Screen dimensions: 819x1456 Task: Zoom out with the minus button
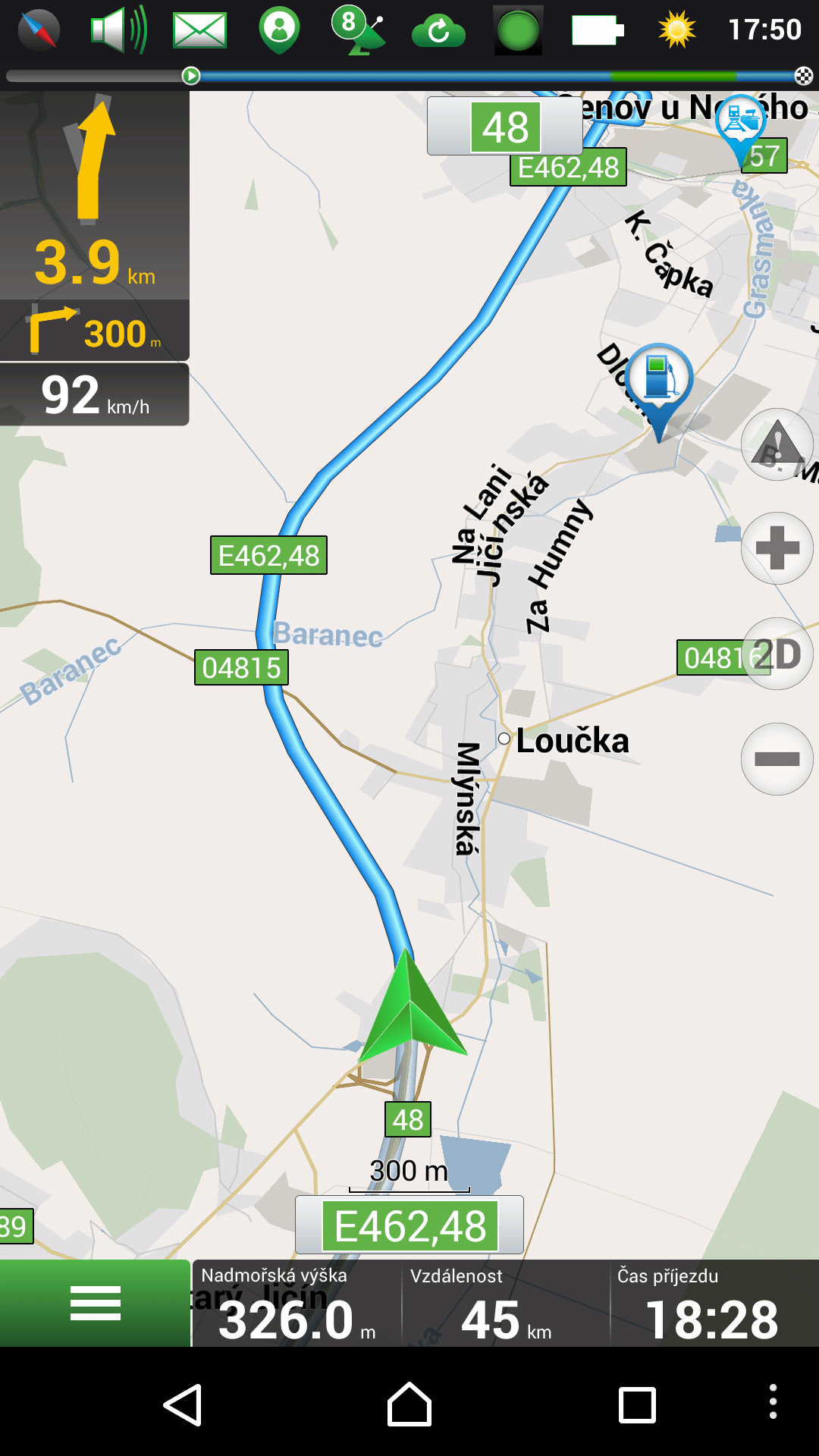point(777,759)
